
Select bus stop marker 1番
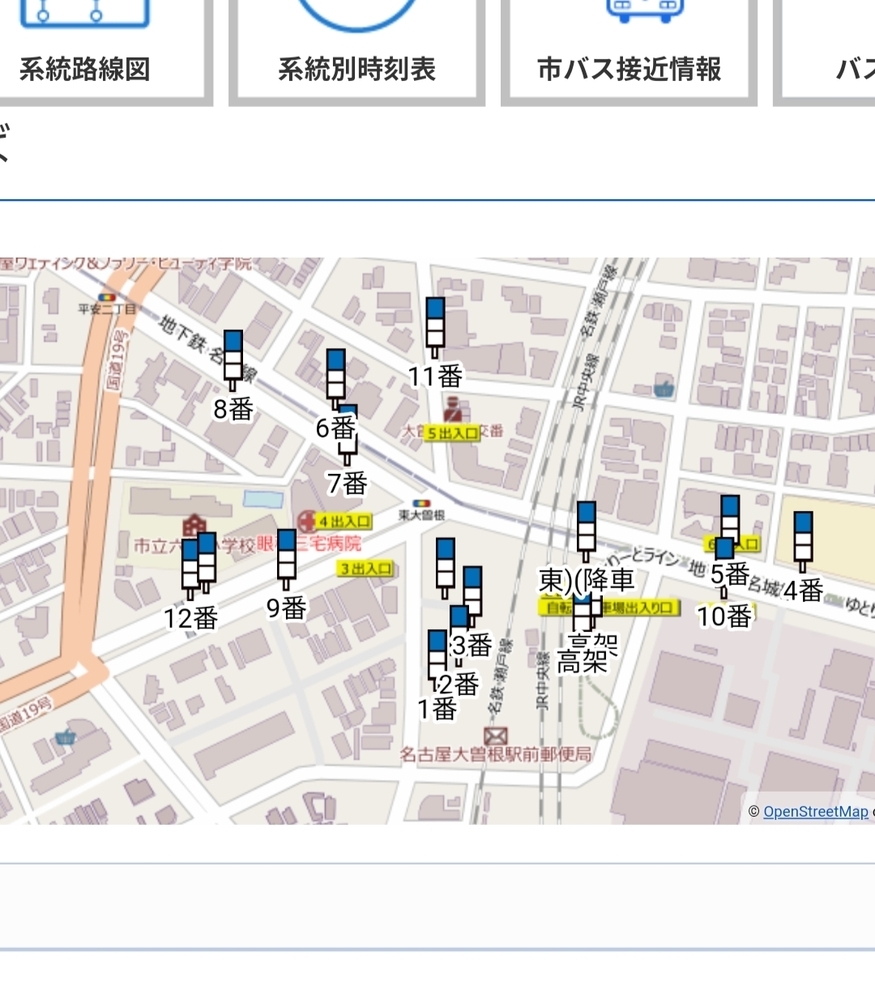437,658
